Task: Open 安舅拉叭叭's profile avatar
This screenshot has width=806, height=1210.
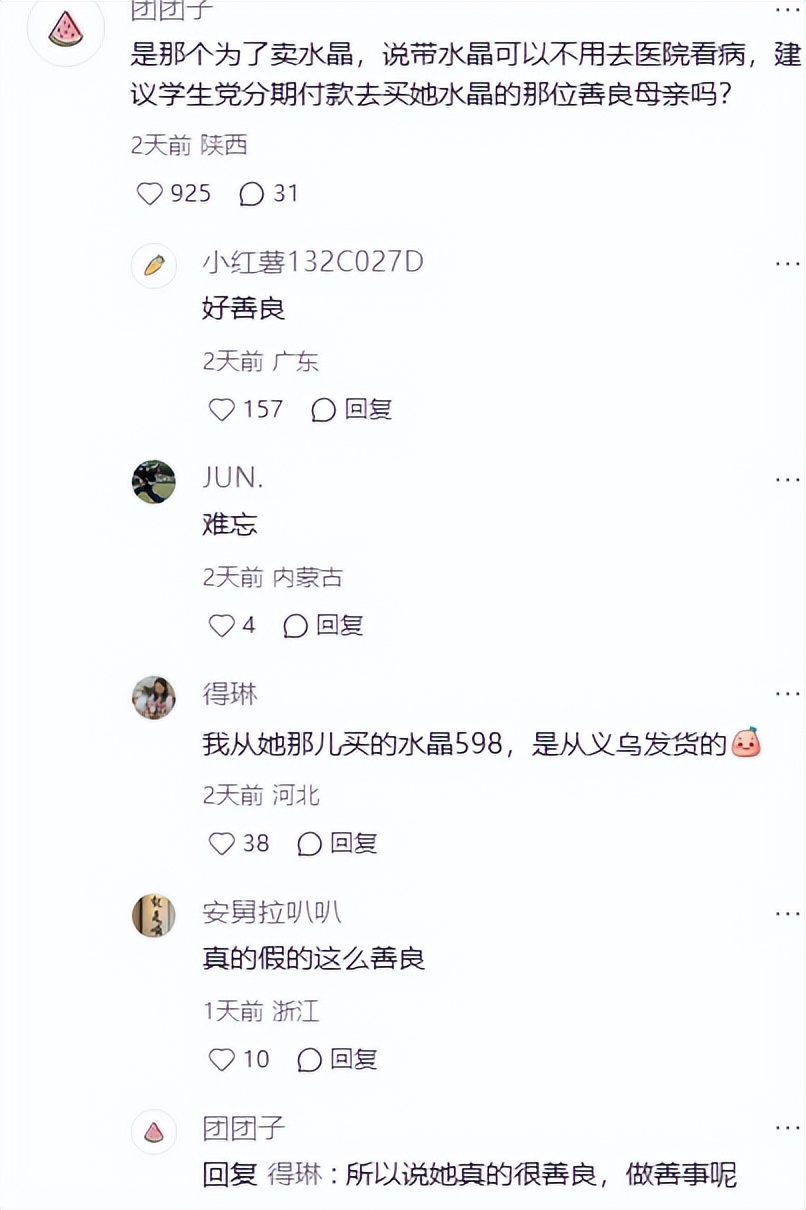Action: coord(154,915)
